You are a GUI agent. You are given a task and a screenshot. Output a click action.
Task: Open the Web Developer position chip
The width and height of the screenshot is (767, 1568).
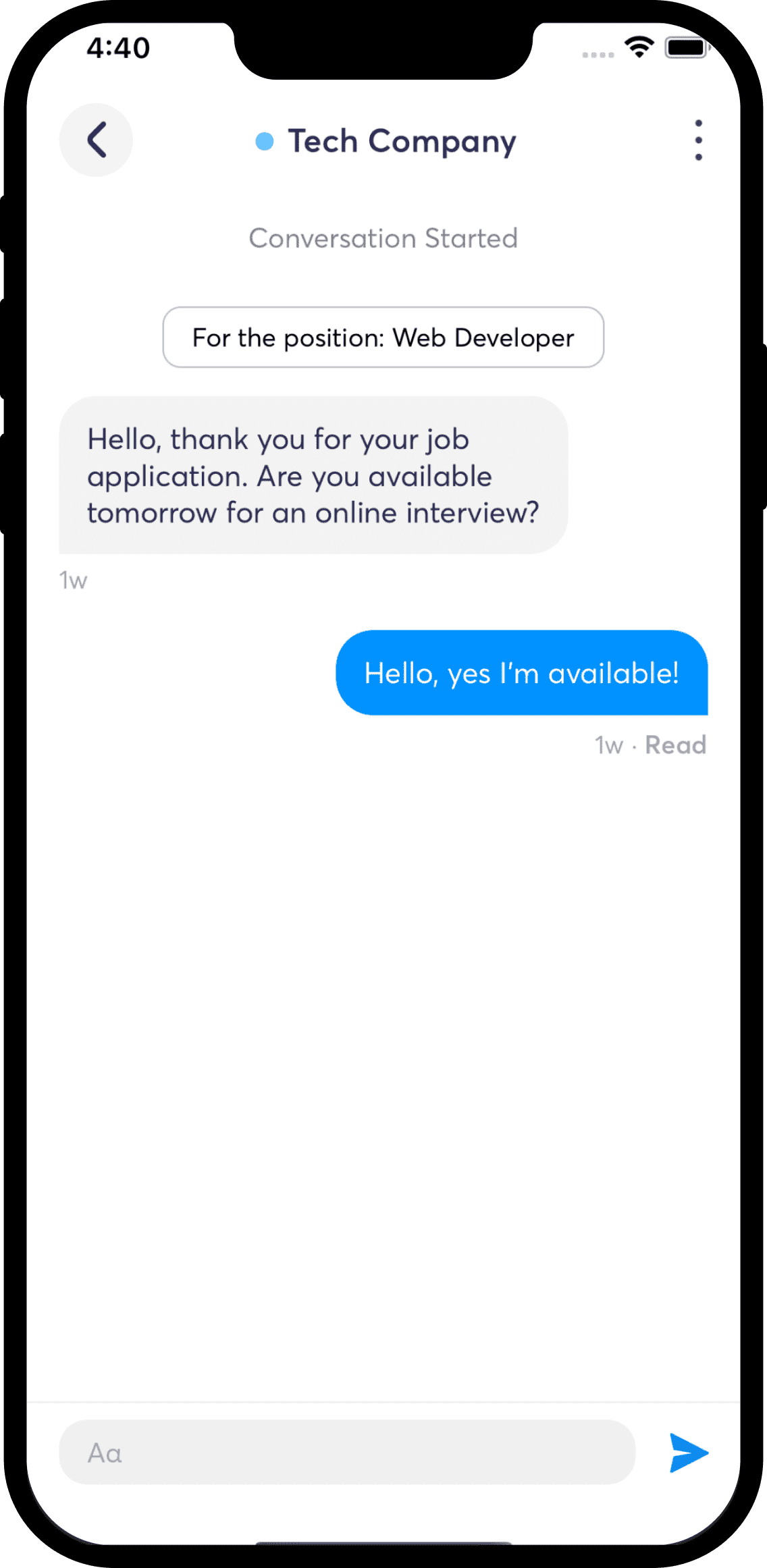[383, 337]
